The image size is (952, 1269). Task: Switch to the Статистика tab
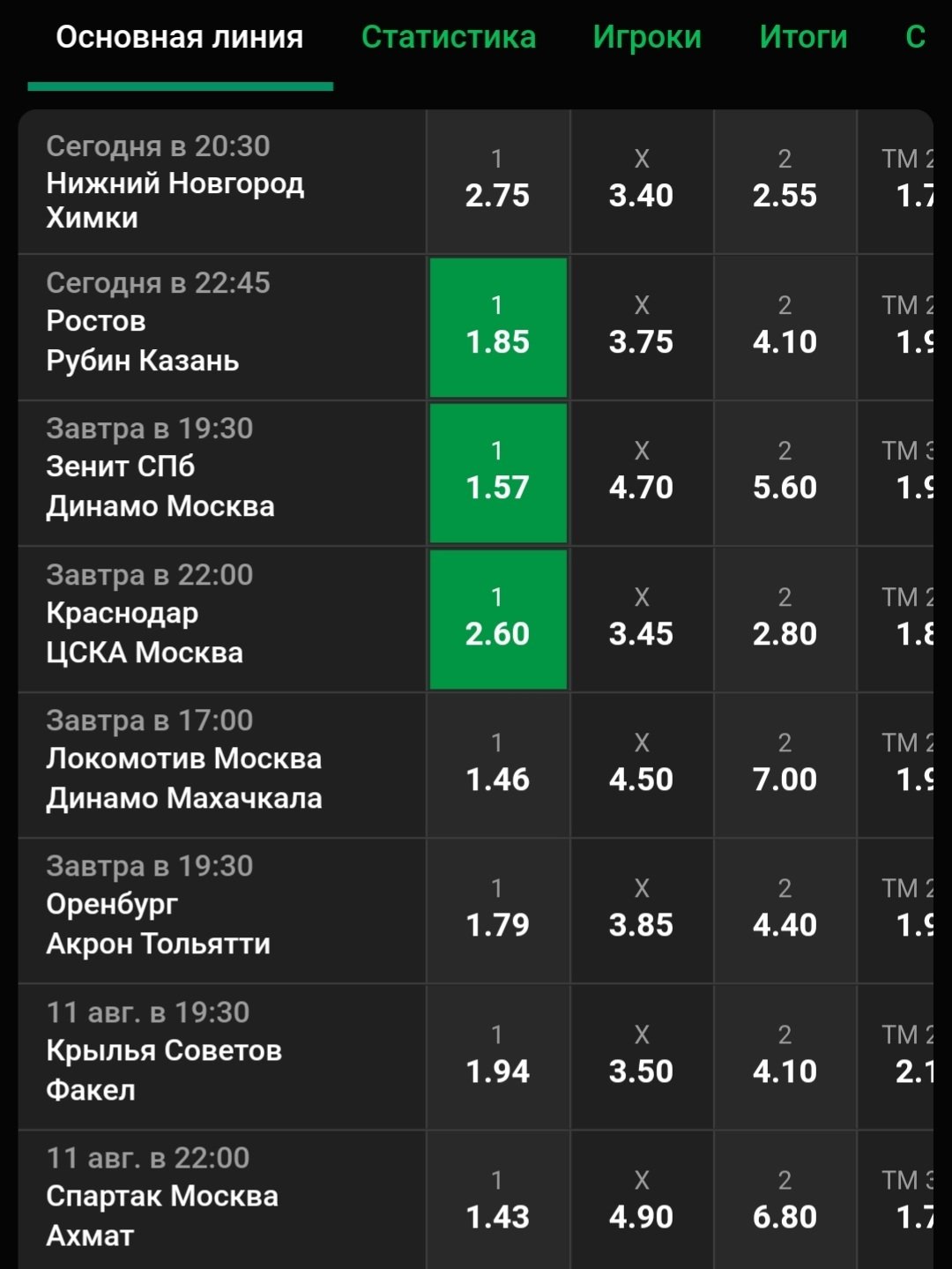448,37
